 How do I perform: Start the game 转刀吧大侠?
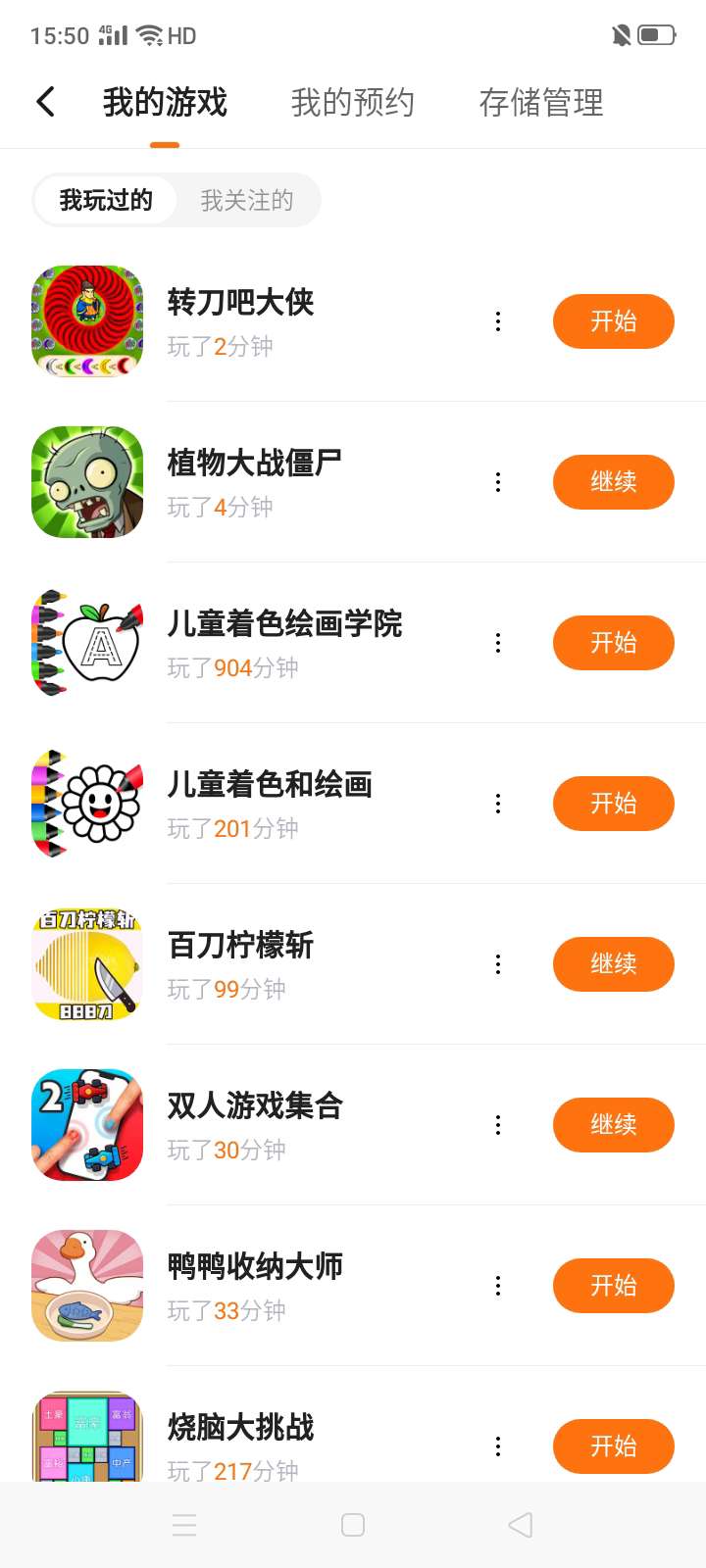pos(613,321)
